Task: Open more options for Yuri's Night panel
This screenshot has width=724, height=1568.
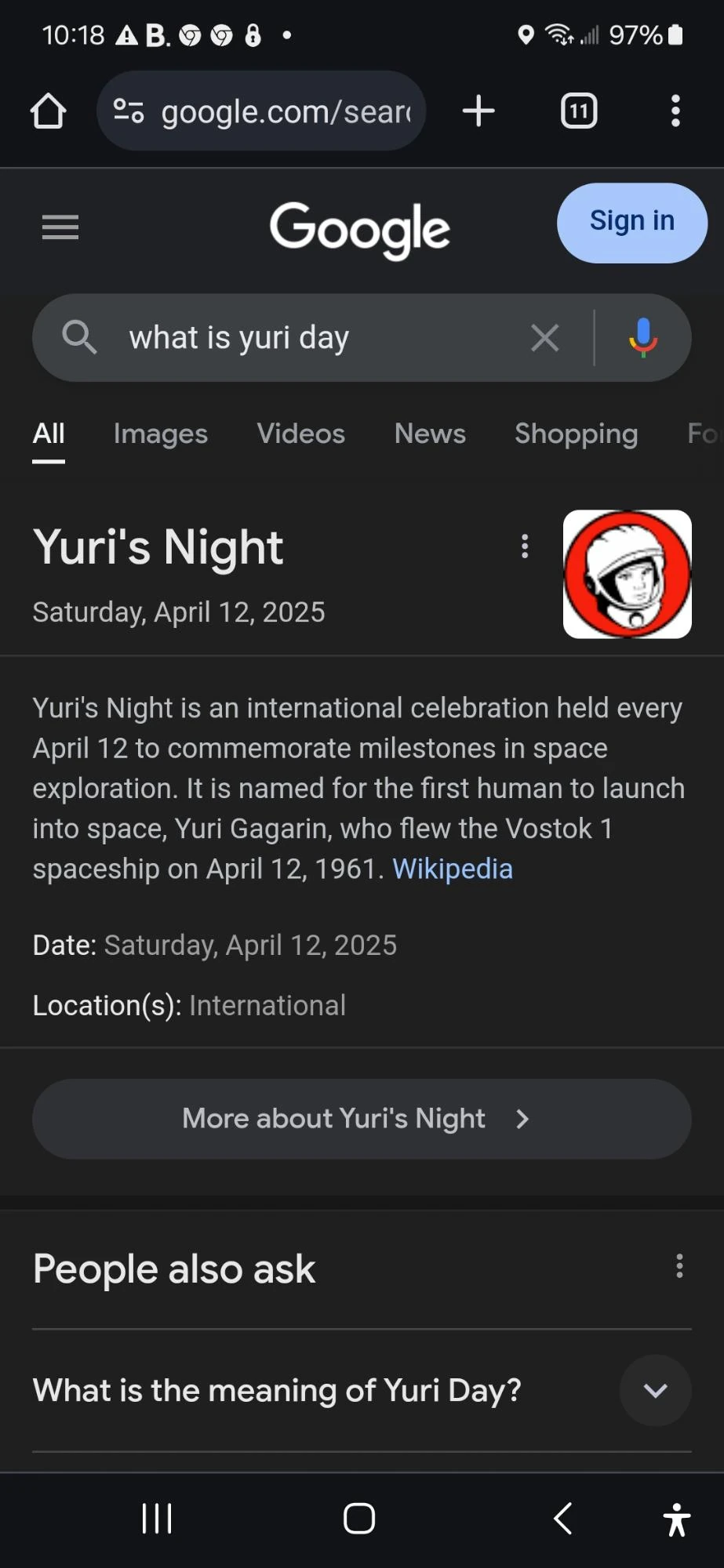Action: (525, 546)
